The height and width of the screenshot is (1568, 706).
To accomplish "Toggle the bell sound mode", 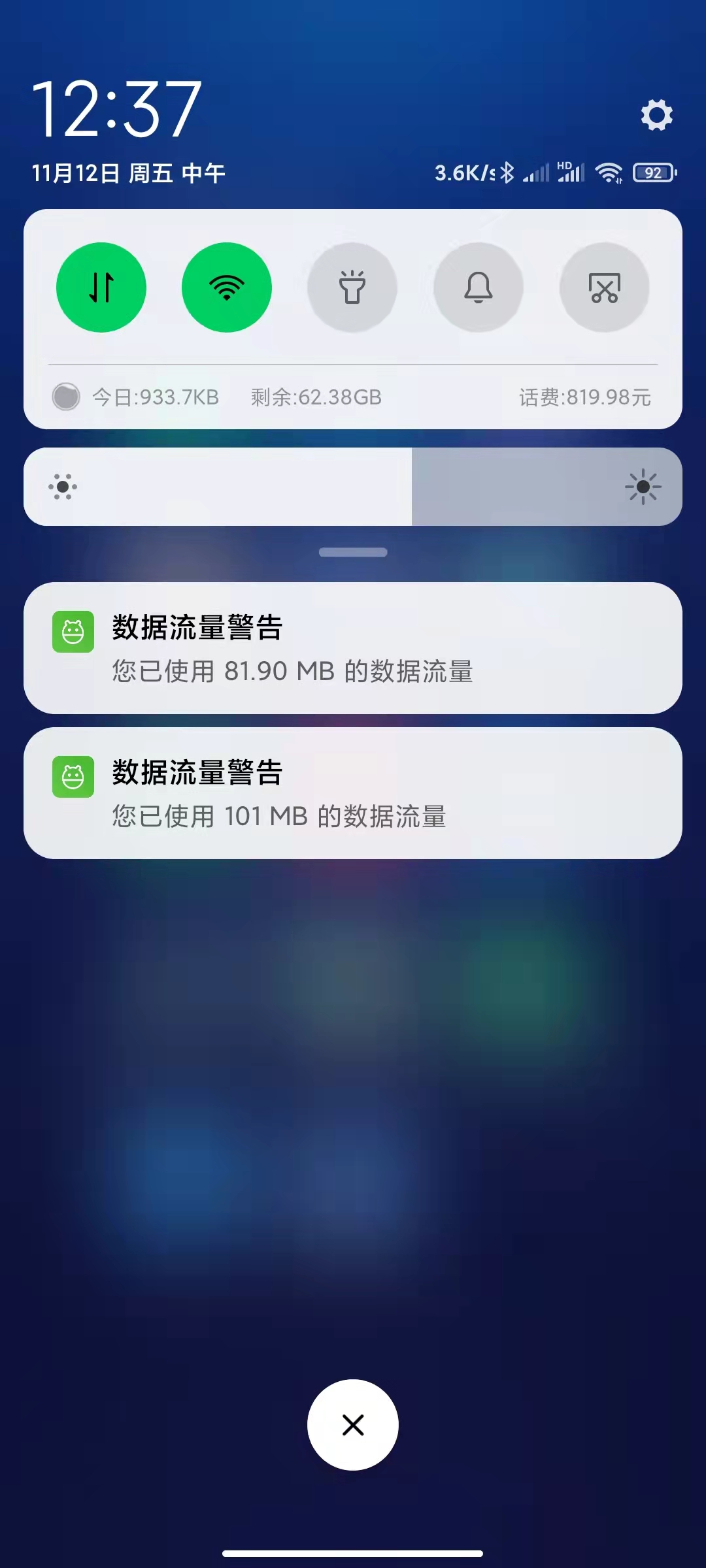I will click(x=479, y=287).
